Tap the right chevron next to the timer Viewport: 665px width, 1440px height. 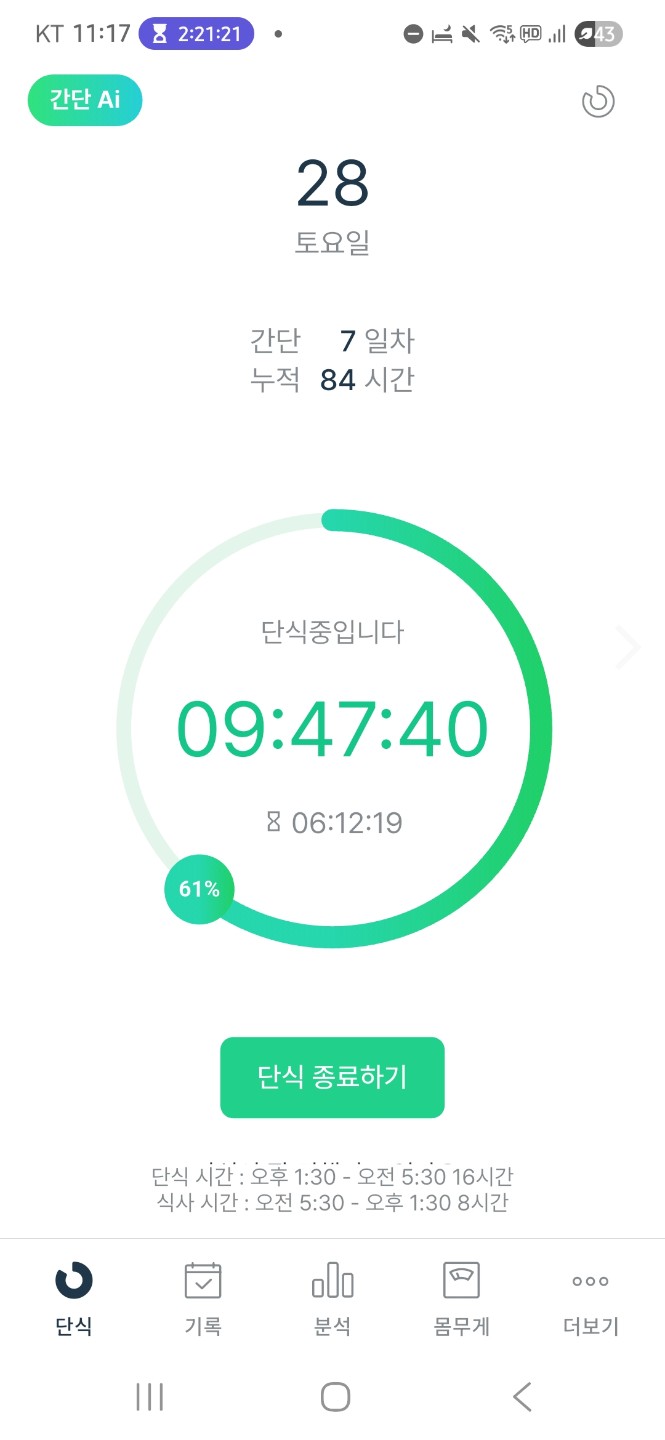coord(627,647)
